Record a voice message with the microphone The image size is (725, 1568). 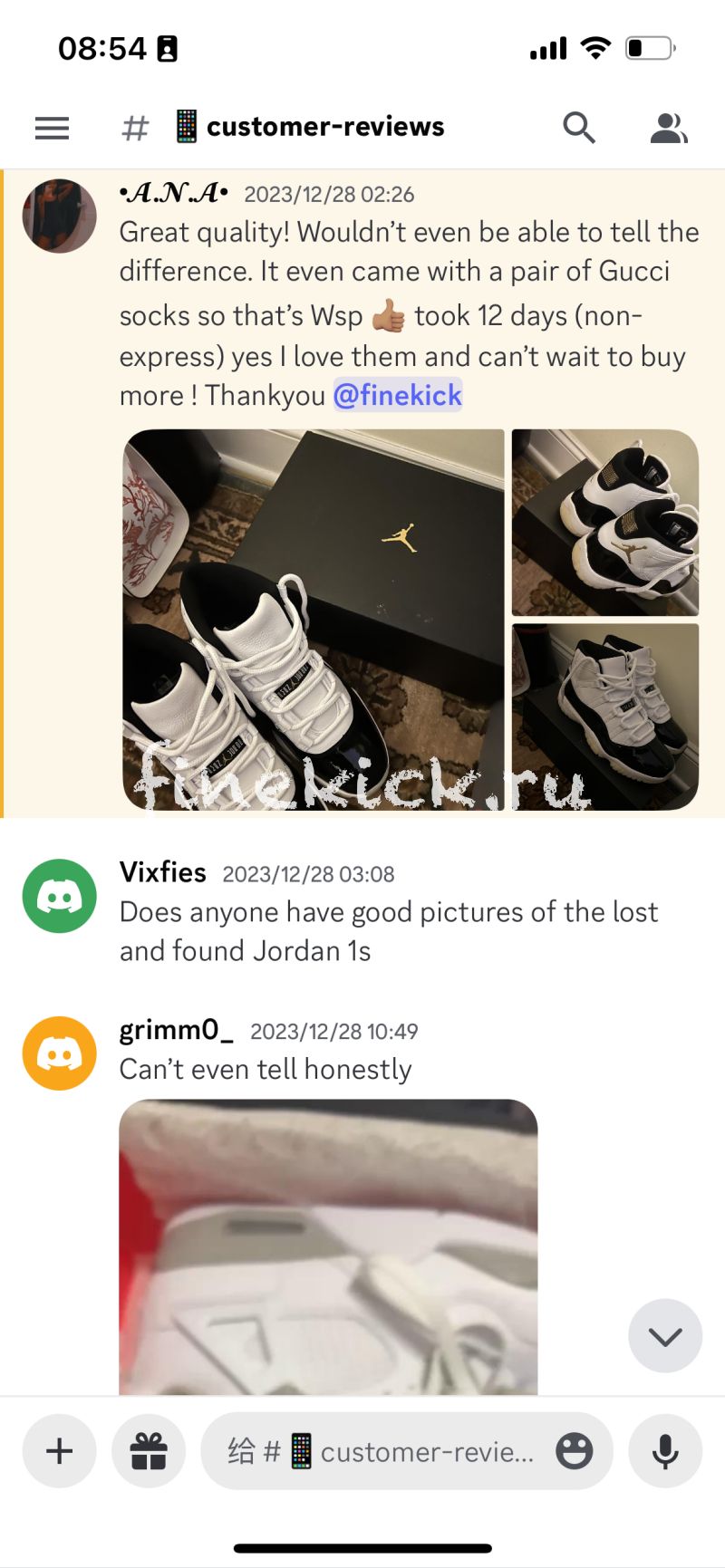[665, 1451]
